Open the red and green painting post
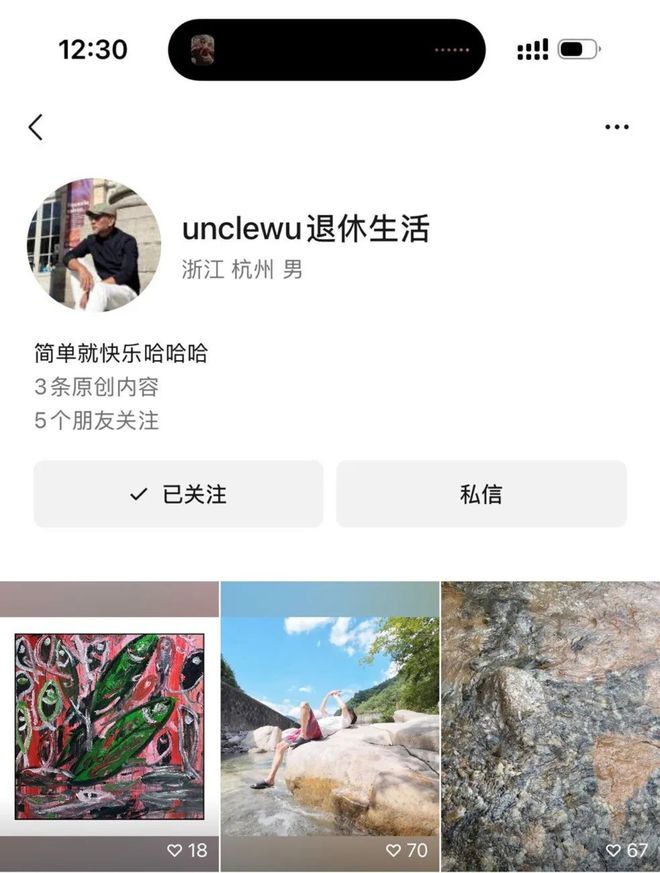The image size is (660, 873). tap(109, 725)
